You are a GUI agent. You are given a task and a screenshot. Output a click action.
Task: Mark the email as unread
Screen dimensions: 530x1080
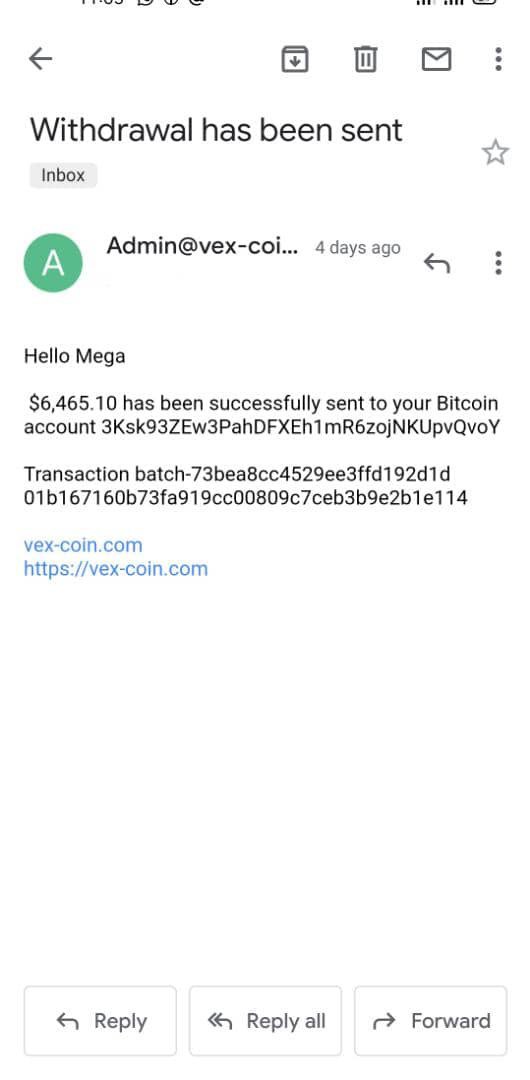tap(436, 59)
